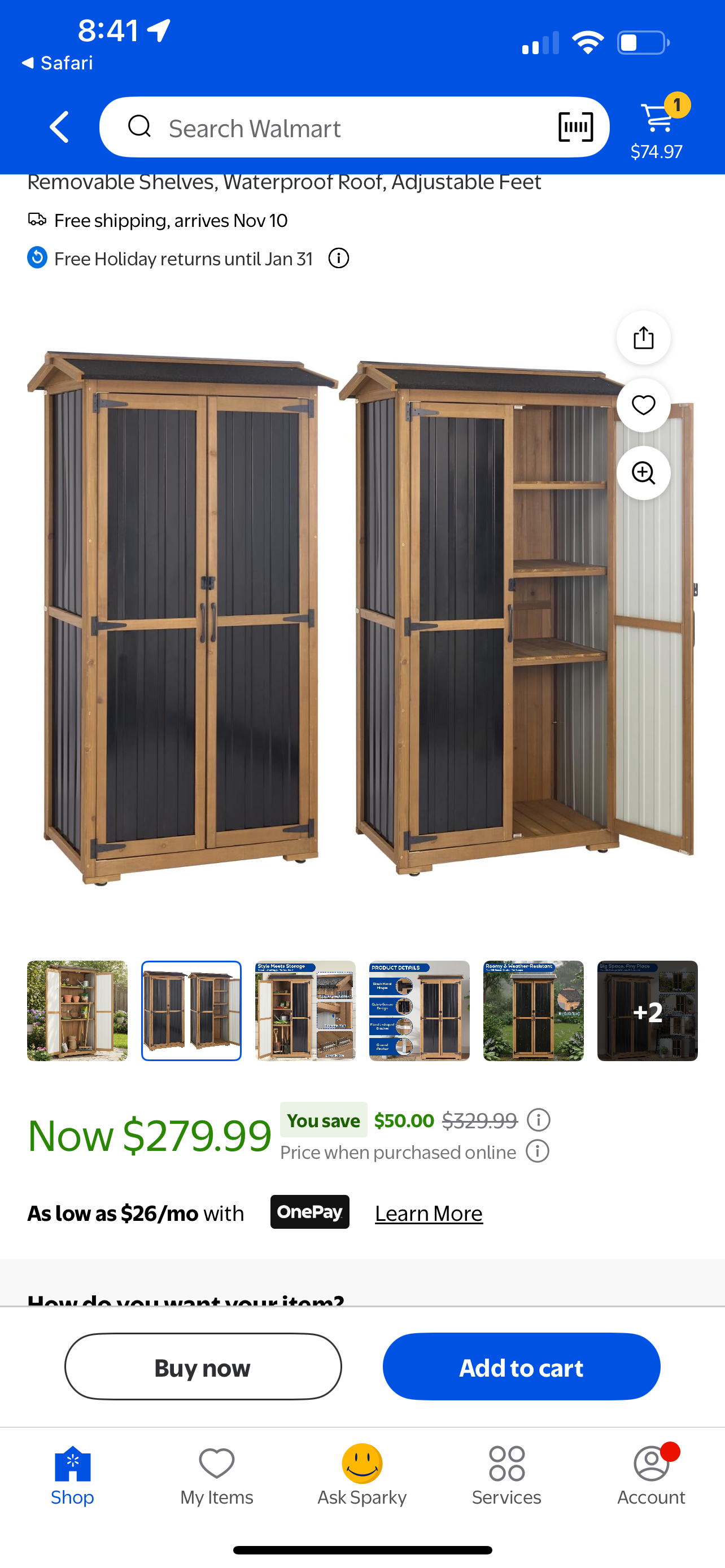Show info about the $329.99 price
This screenshot has width=725, height=1568.
538,1120
